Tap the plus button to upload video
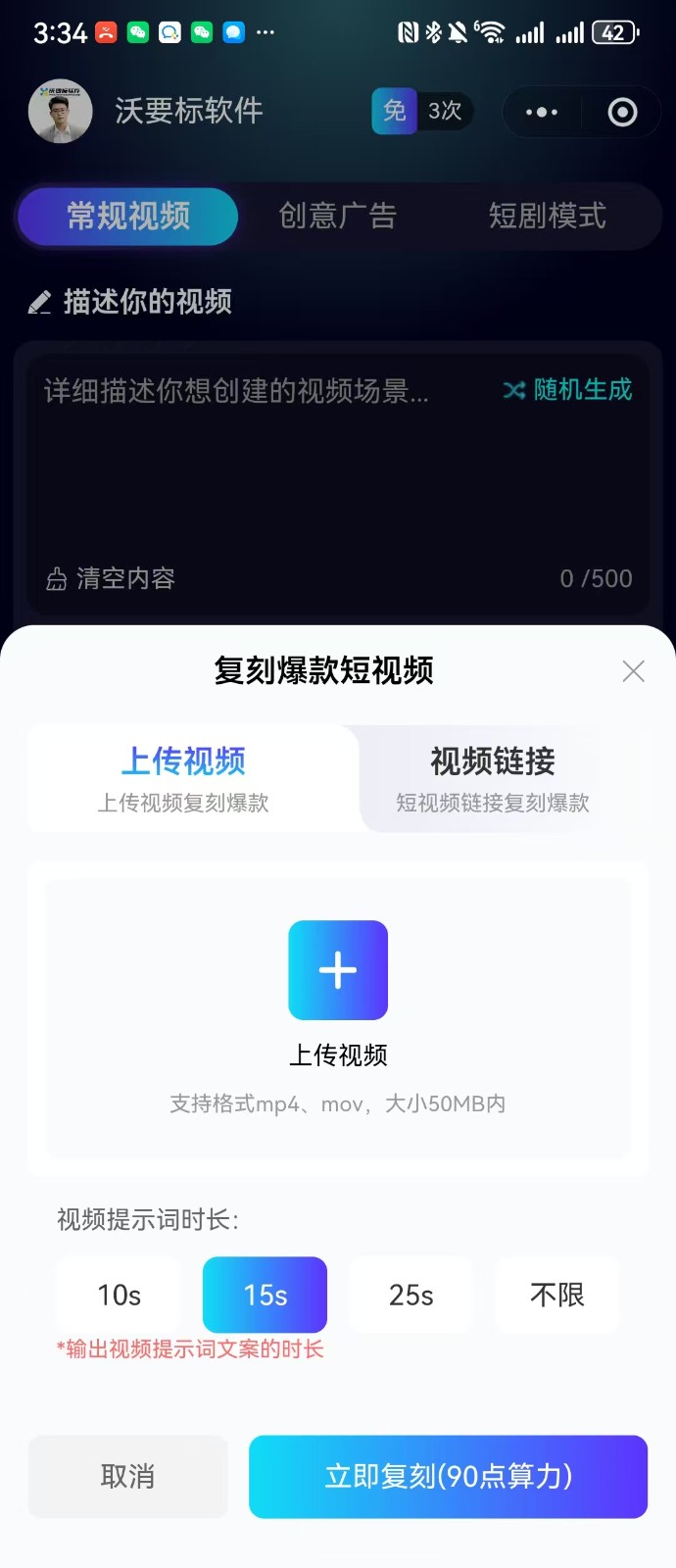The image size is (676, 1568). click(338, 970)
